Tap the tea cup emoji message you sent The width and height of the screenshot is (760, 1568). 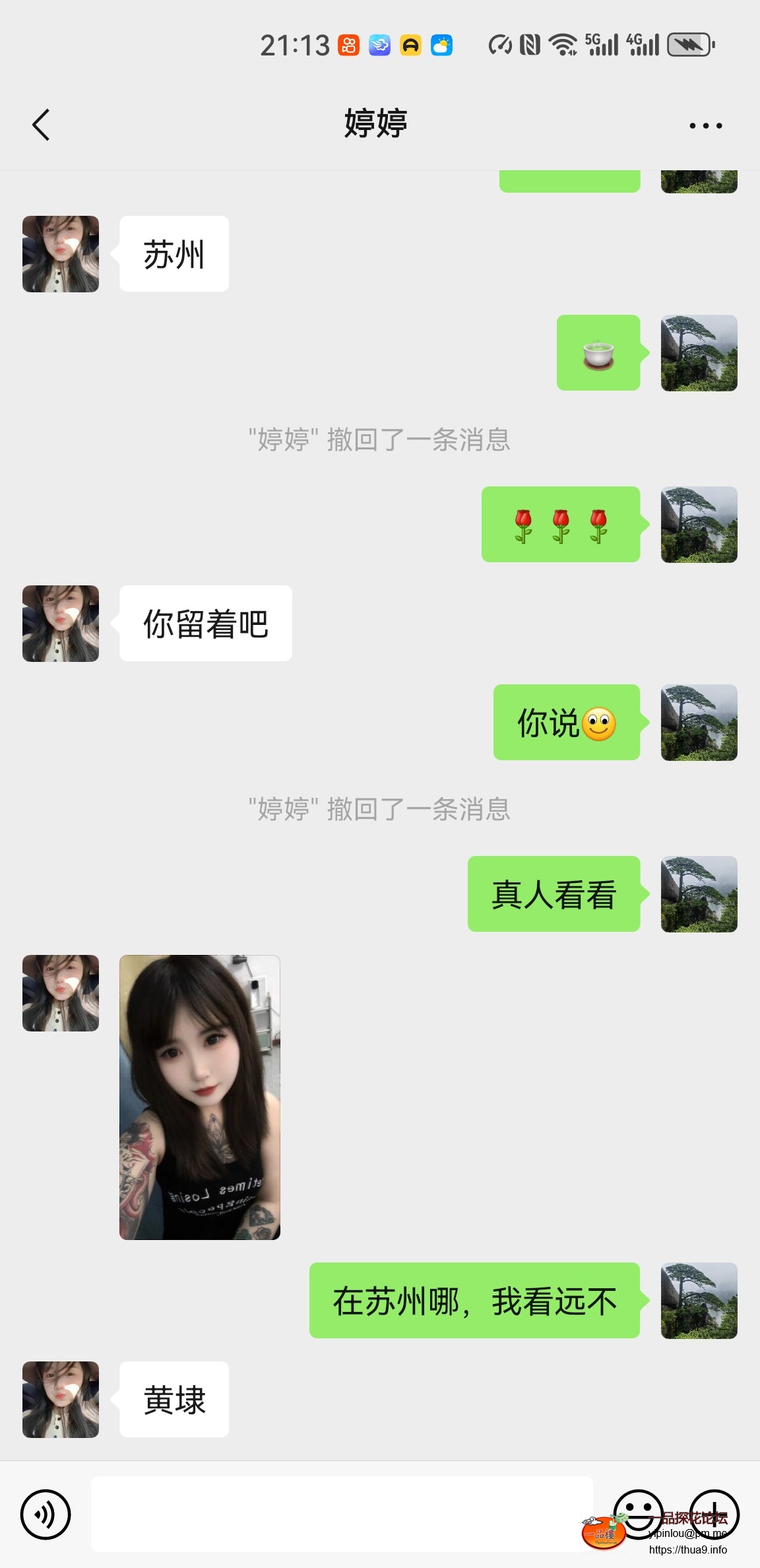pyautogui.click(x=598, y=354)
